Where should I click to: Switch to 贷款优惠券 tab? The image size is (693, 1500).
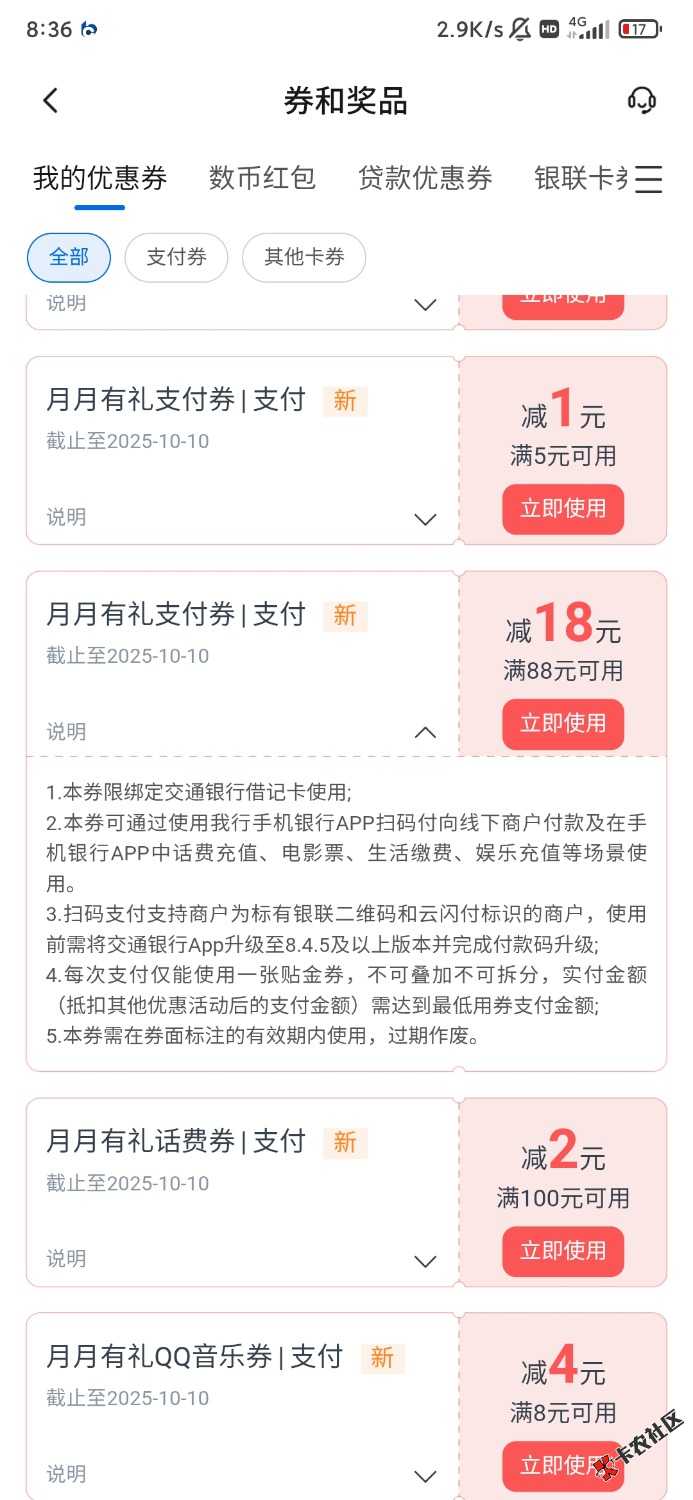tap(425, 178)
